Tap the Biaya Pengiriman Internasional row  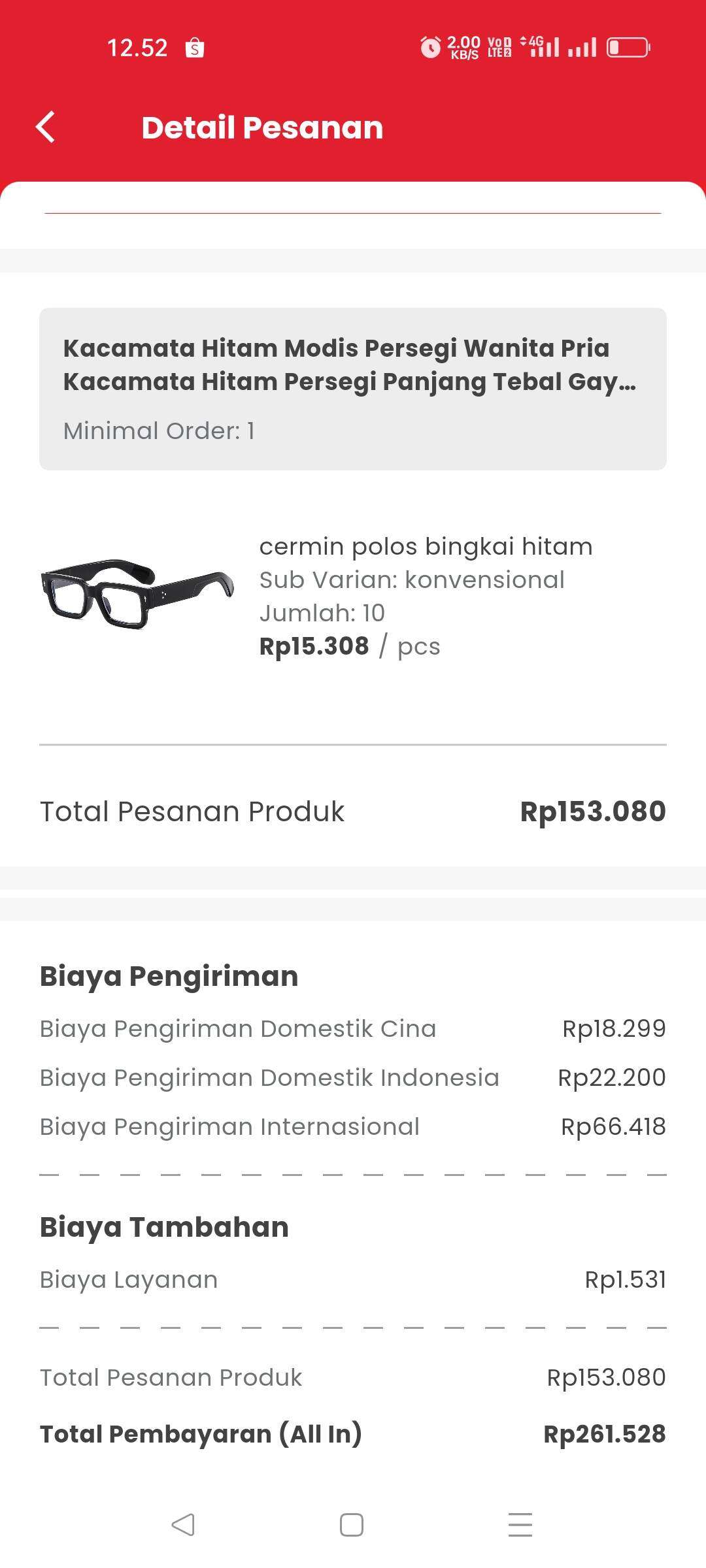click(352, 1126)
